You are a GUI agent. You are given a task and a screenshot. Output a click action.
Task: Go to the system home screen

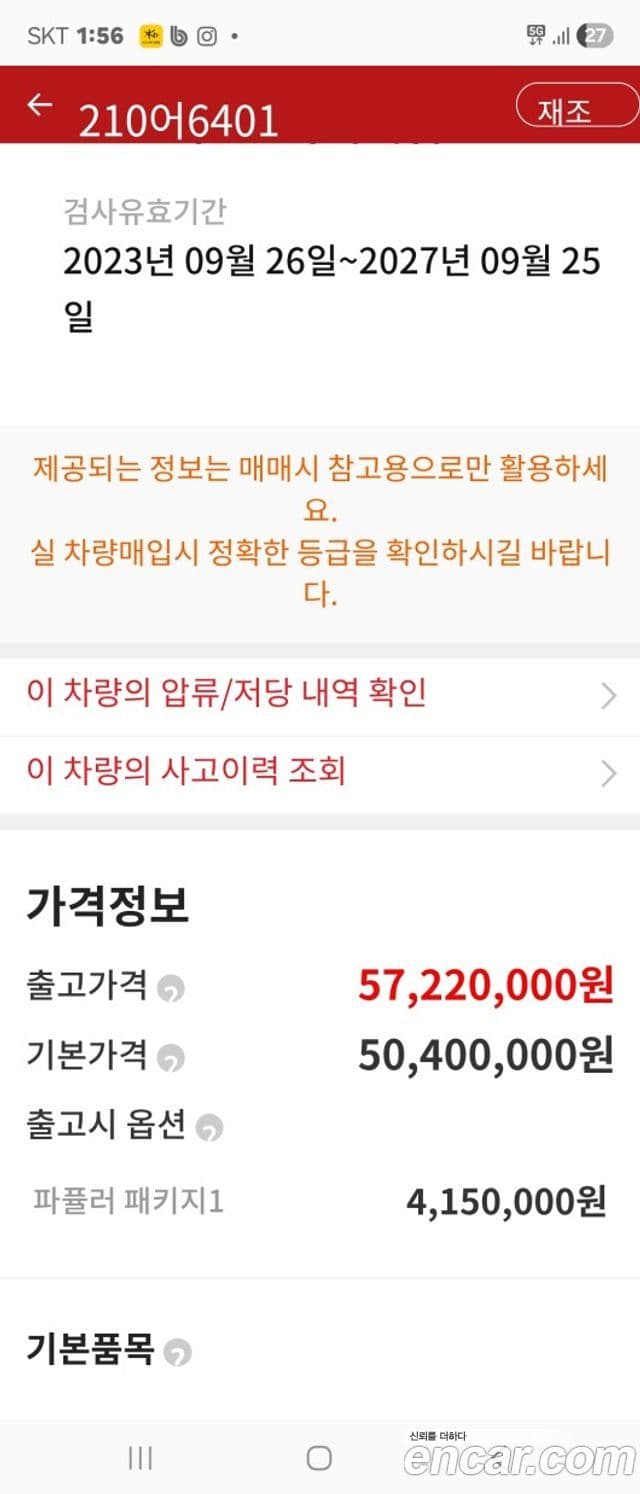[x=319, y=1458]
